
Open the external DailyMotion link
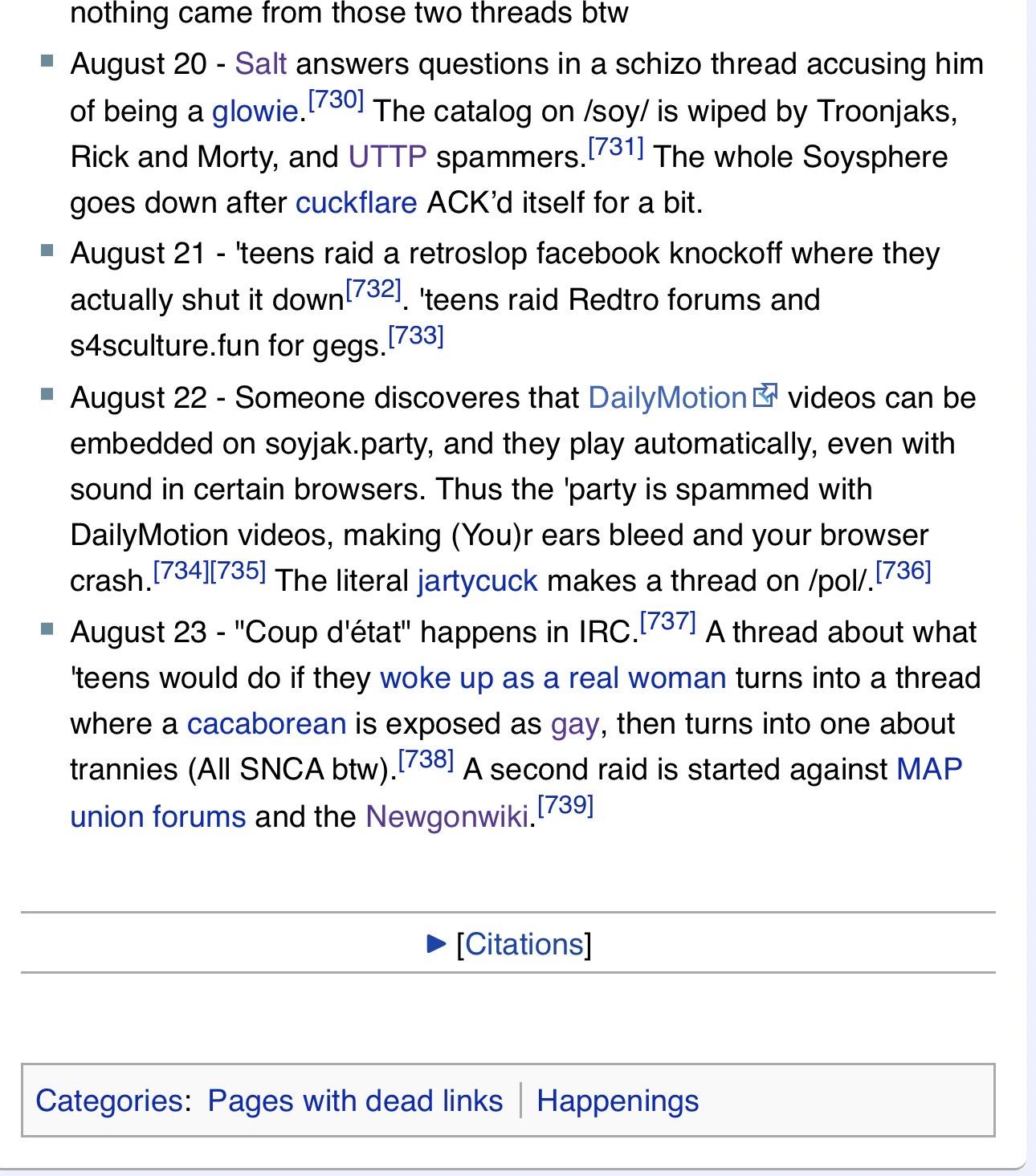coord(683,397)
